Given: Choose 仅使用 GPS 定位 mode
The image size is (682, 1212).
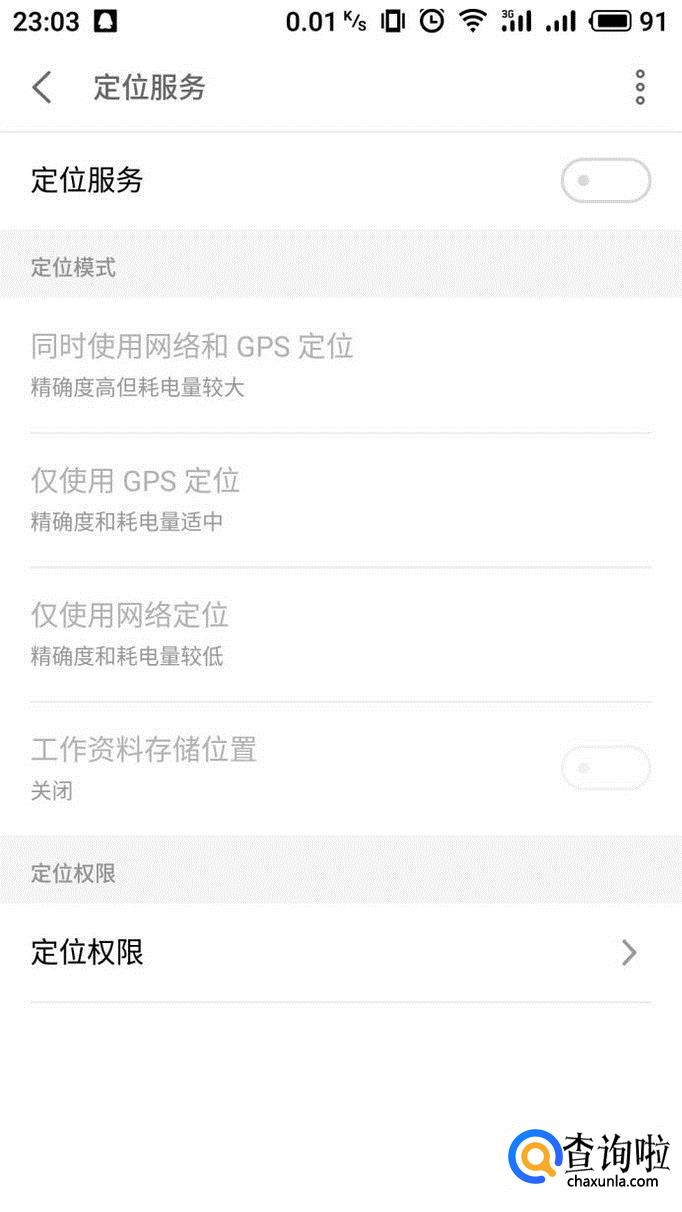Looking at the screenshot, I should point(341,500).
